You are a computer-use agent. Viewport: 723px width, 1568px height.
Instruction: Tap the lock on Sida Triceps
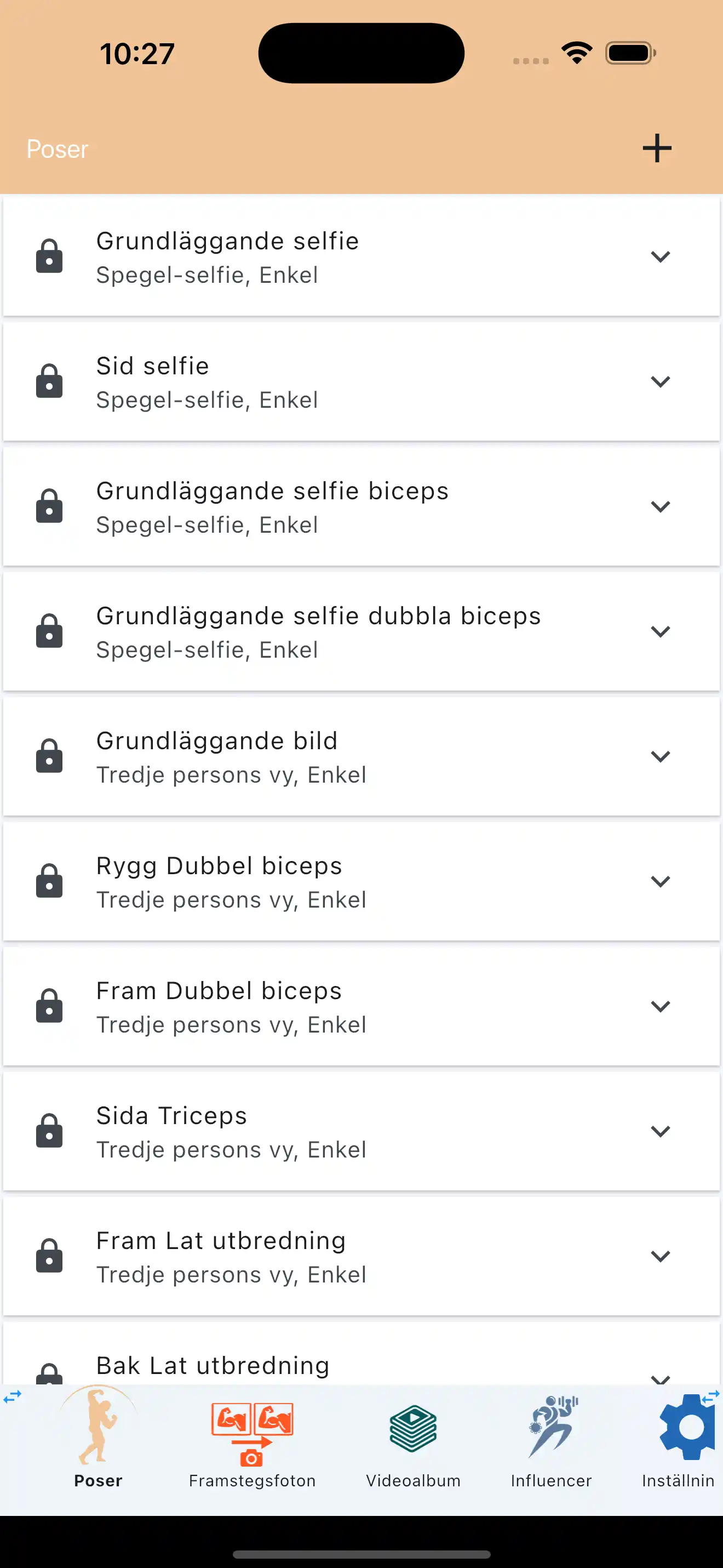49,1131
